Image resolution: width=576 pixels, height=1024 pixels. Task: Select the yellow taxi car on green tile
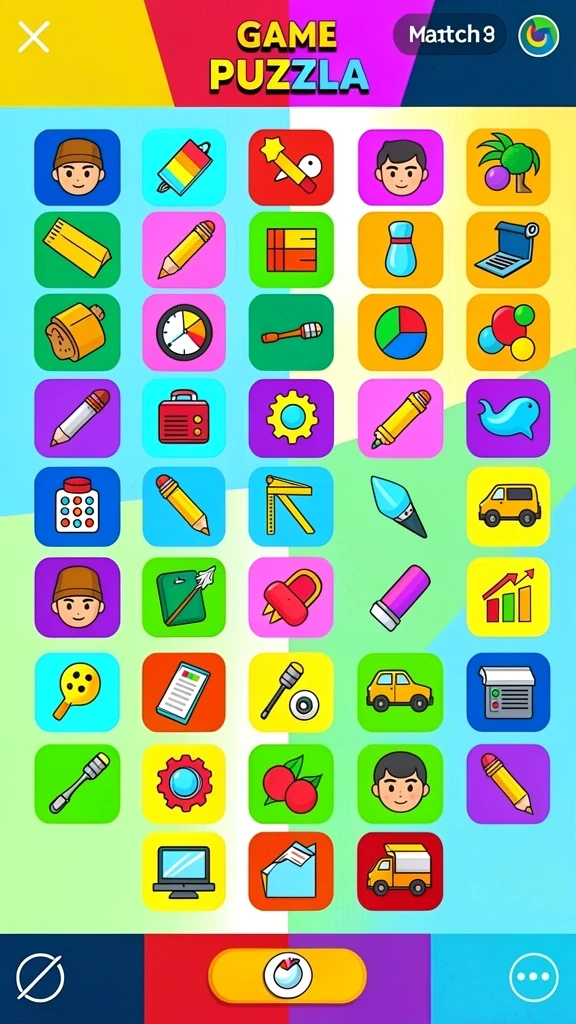click(400, 692)
